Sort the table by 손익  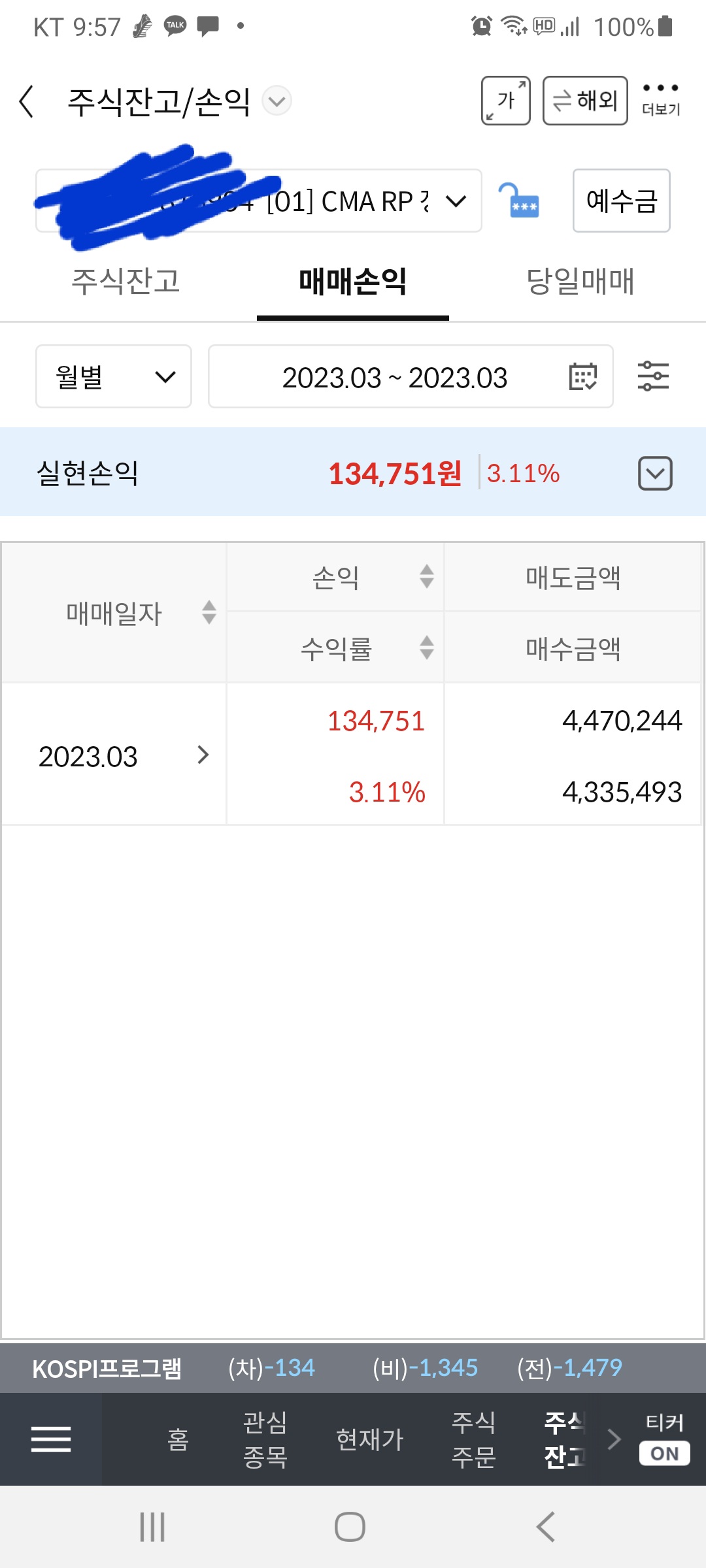pos(335,577)
